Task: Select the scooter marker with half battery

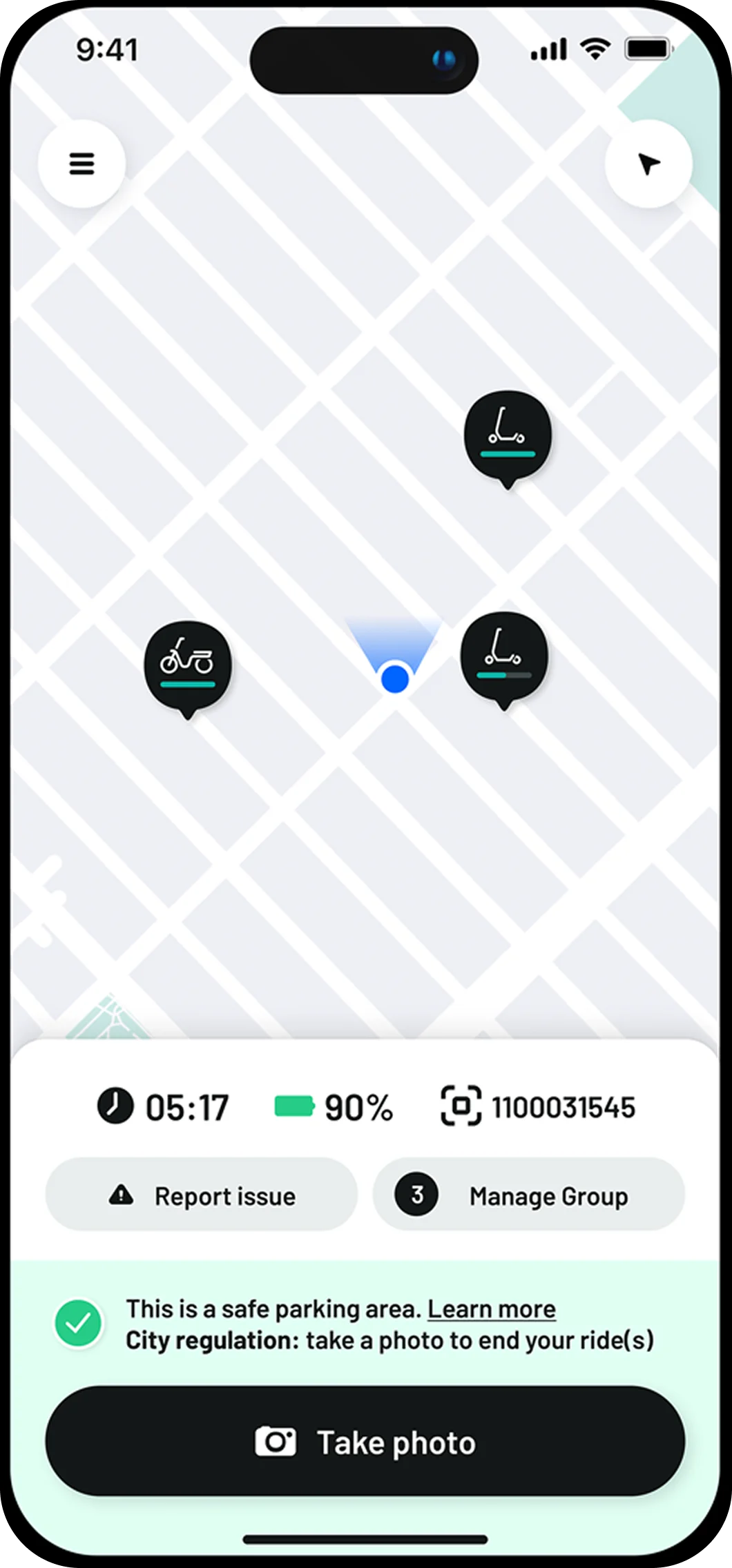Action: point(504,656)
